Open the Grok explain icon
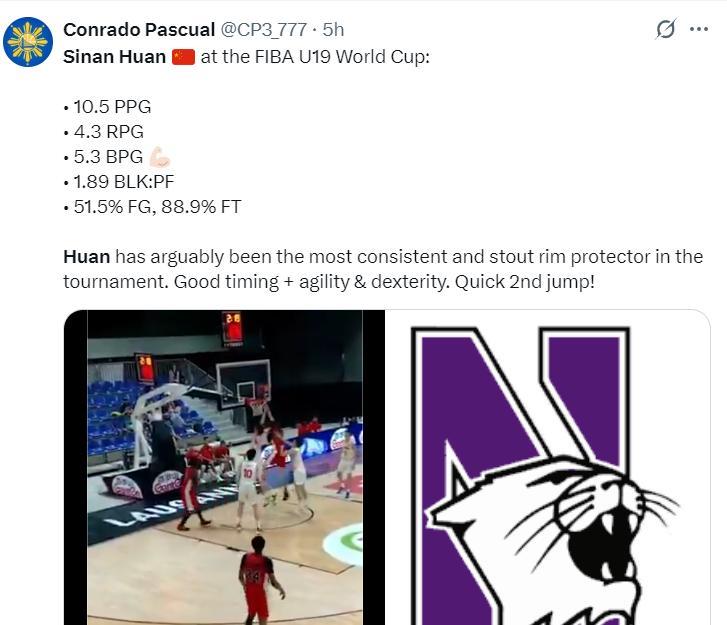Image resolution: width=727 pixels, height=625 pixels. click(x=665, y=29)
